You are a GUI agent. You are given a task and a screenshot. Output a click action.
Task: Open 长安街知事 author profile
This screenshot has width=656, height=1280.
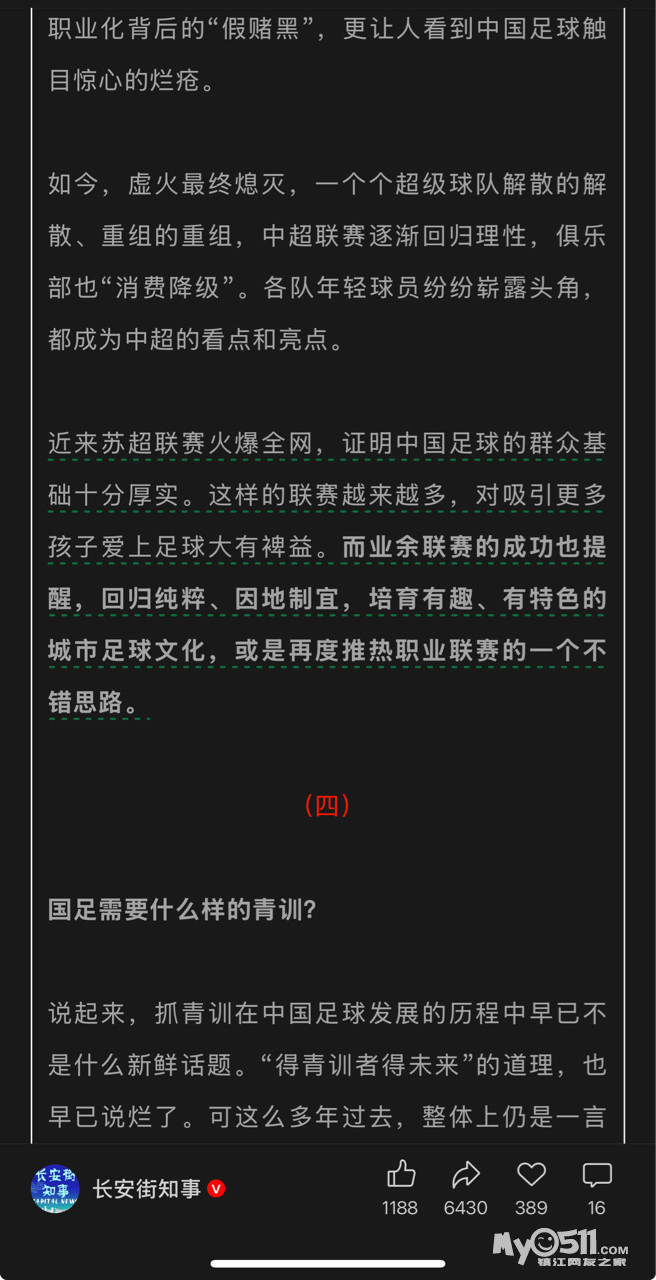pyautogui.click(x=146, y=1189)
